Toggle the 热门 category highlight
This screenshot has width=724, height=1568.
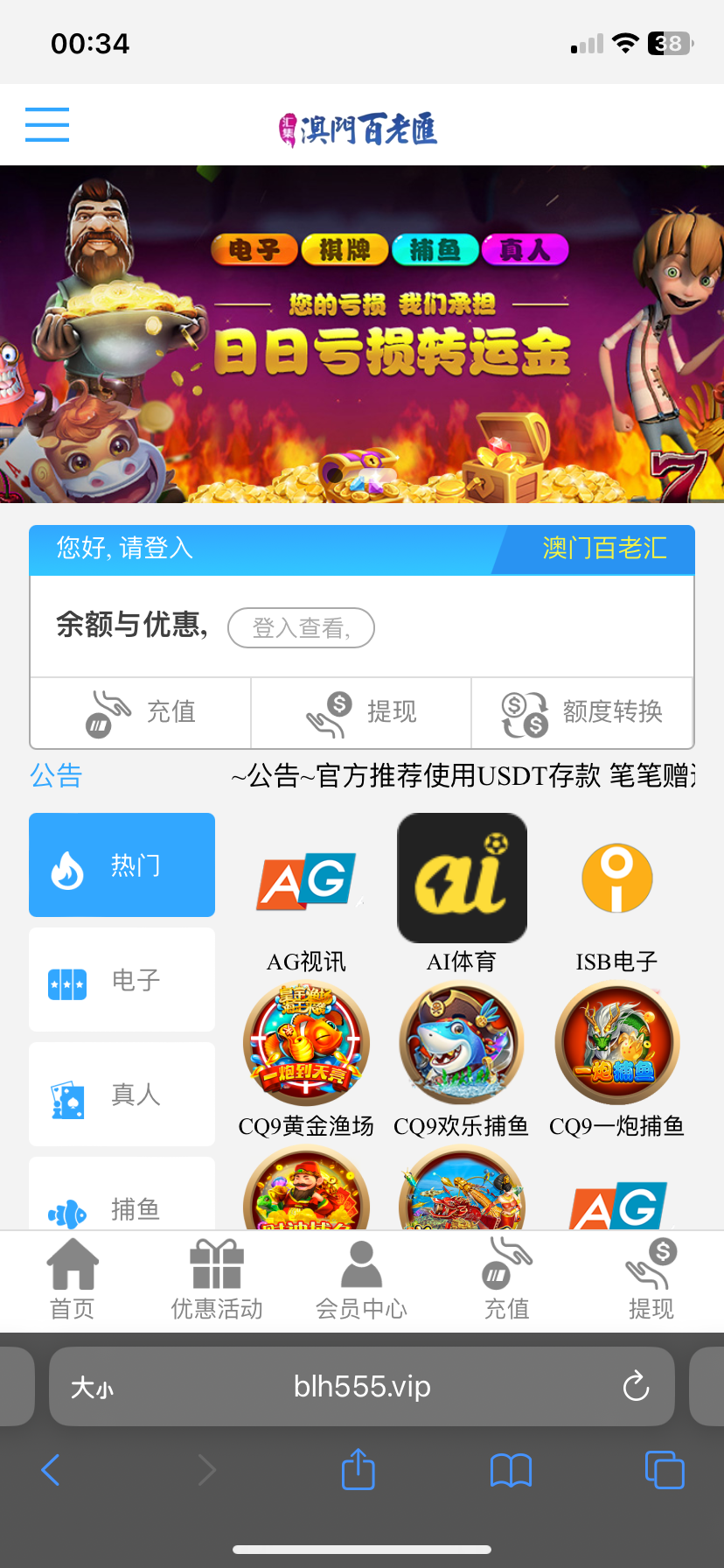[x=122, y=864]
